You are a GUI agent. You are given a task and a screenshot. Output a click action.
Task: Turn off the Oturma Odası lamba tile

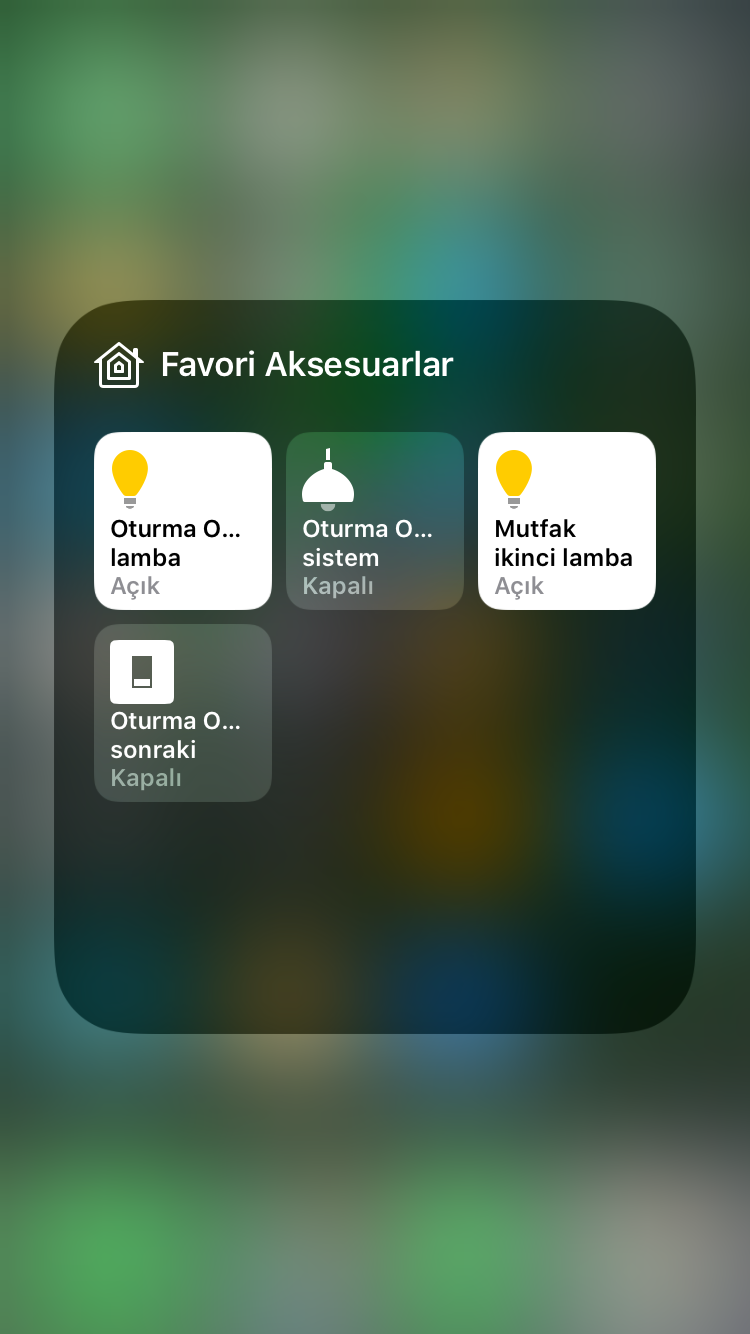tap(183, 521)
